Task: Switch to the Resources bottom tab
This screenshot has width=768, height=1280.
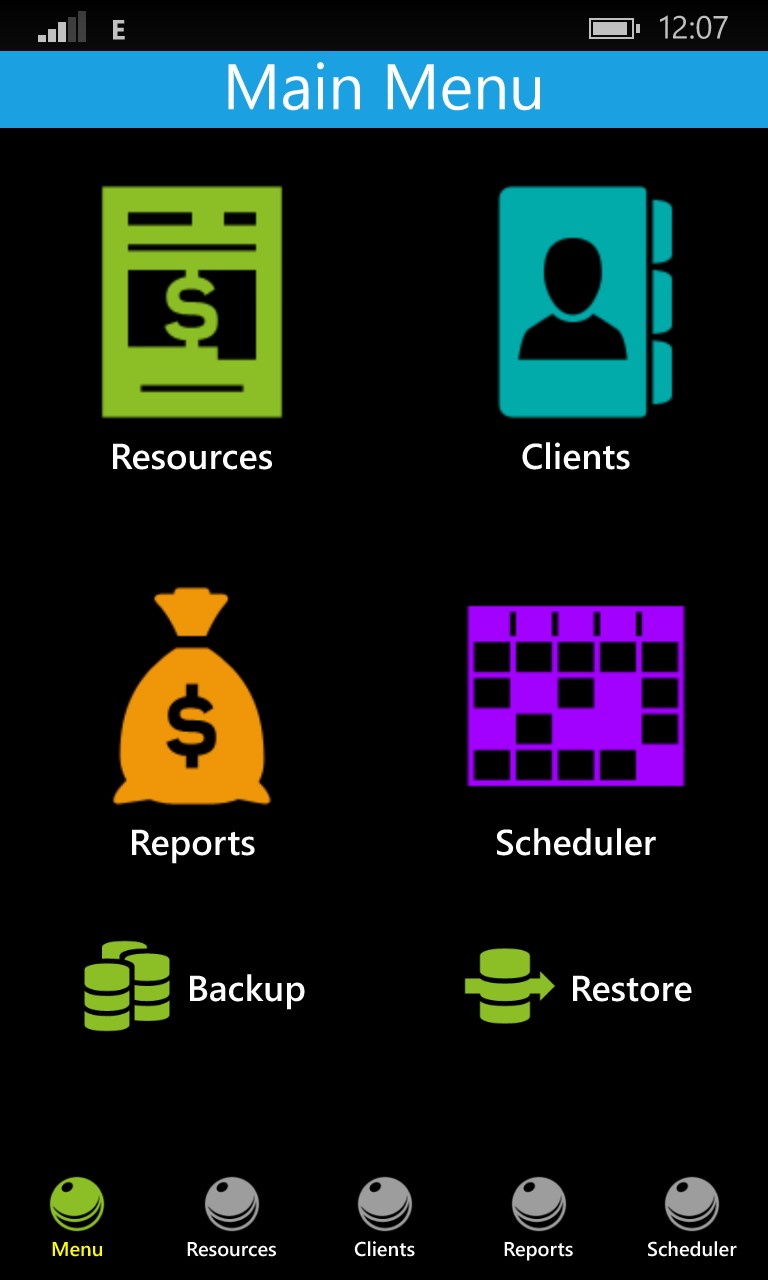Action: [x=231, y=1217]
